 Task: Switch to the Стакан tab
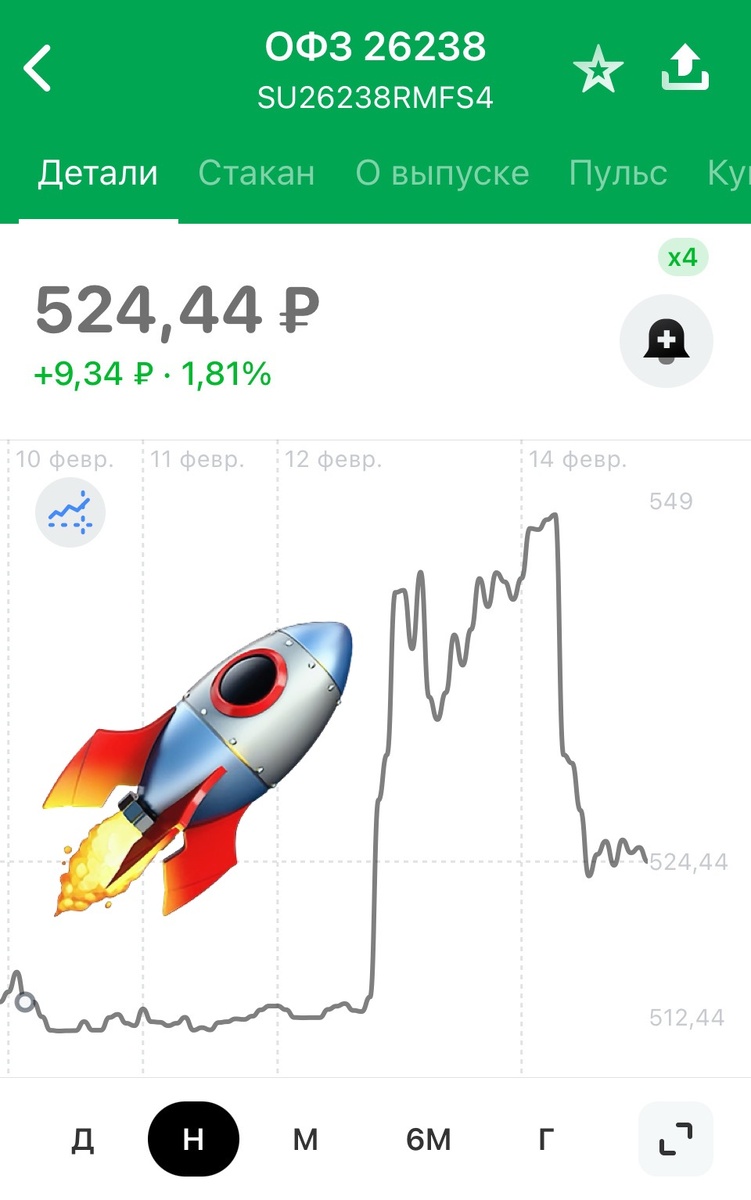257,172
